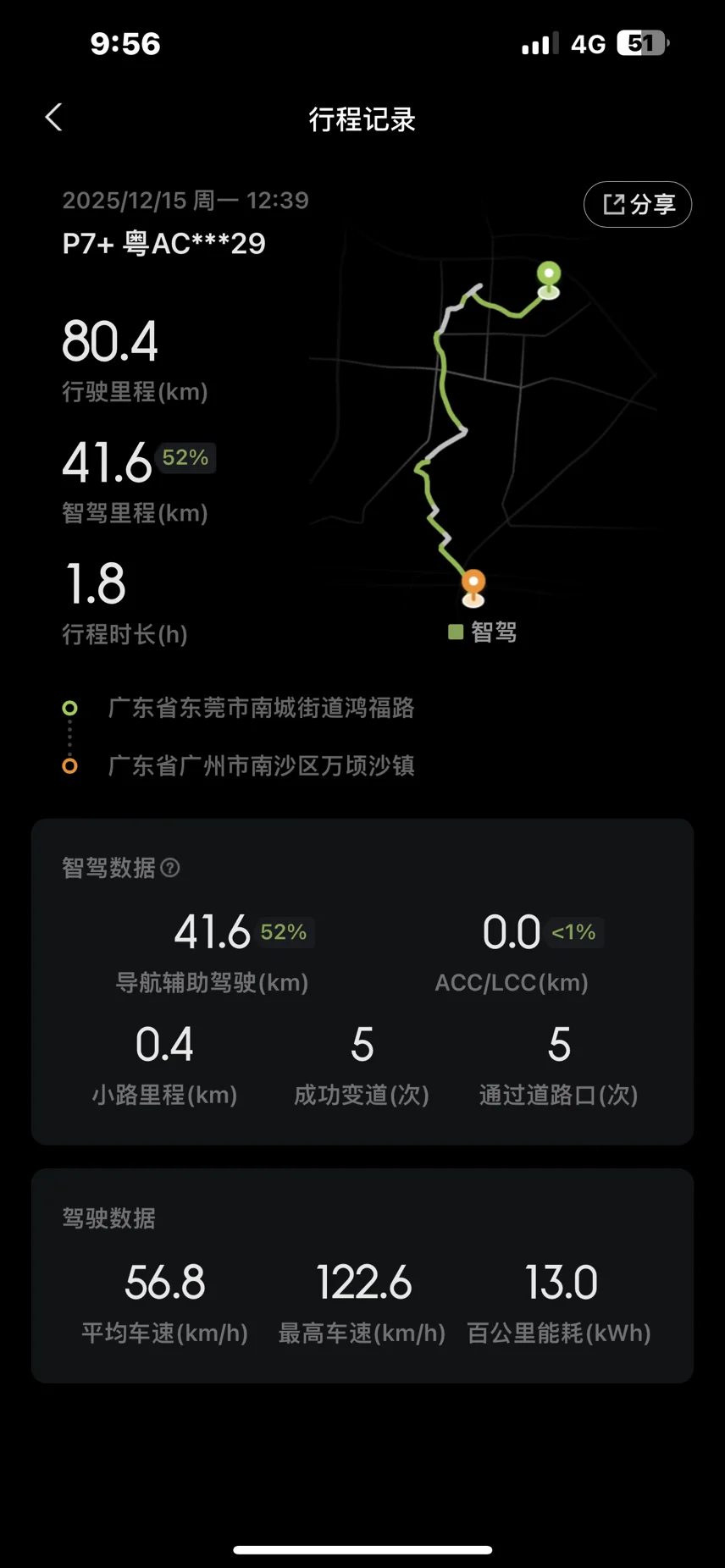This screenshot has height=1568, width=725.
Task: Go back from the 行程记录 page
Action: pos(54,118)
